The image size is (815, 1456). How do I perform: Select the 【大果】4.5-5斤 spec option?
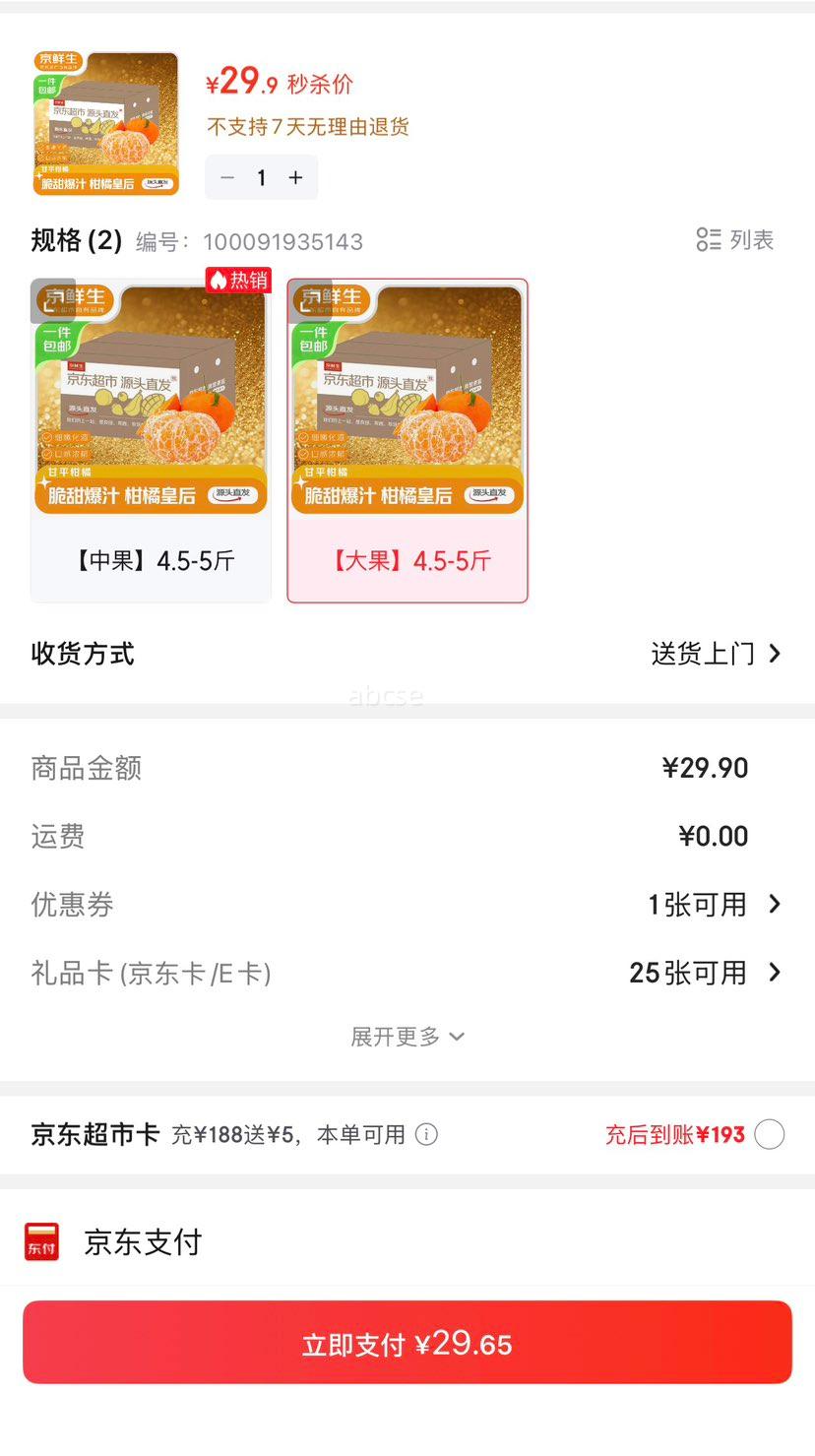tap(407, 556)
